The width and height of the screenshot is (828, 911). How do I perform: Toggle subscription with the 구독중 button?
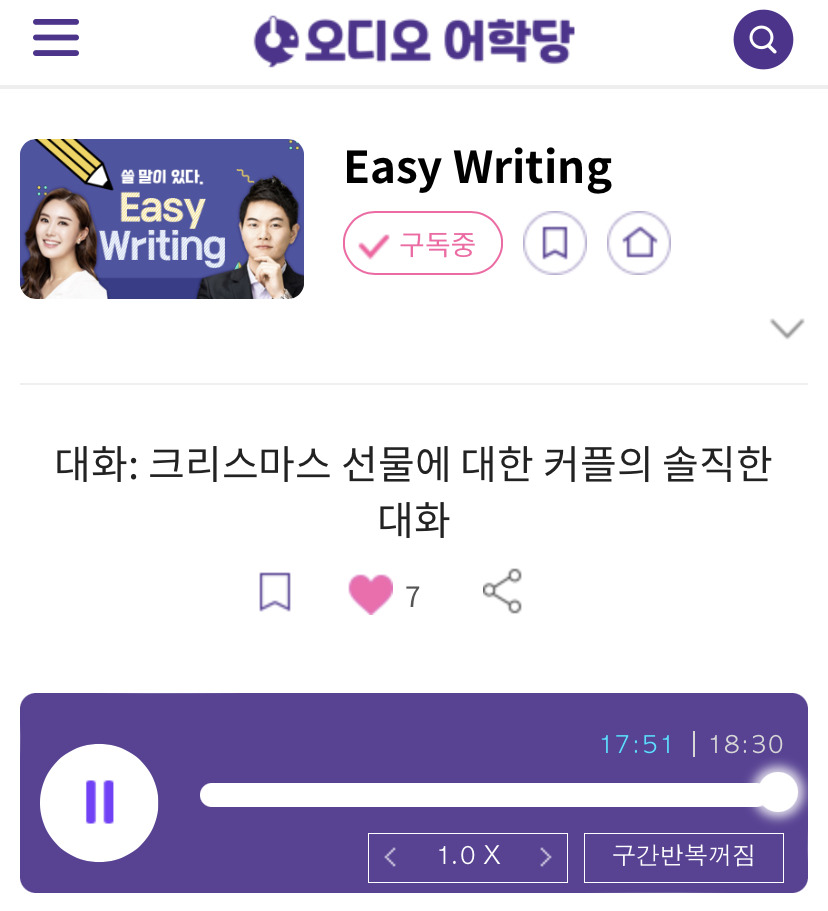(422, 243)
